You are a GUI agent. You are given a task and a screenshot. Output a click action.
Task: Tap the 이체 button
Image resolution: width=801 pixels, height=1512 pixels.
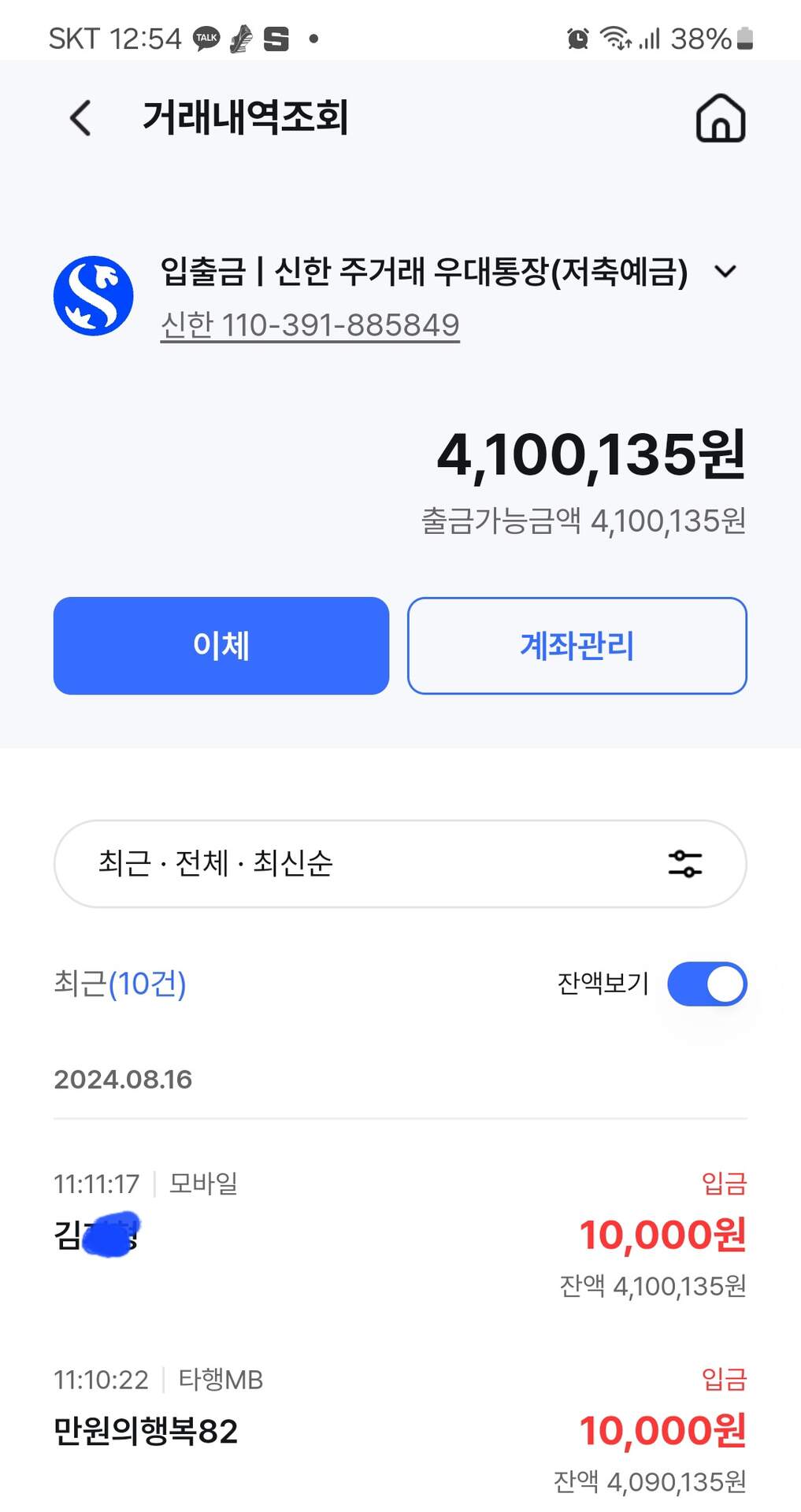click(221, 646)
